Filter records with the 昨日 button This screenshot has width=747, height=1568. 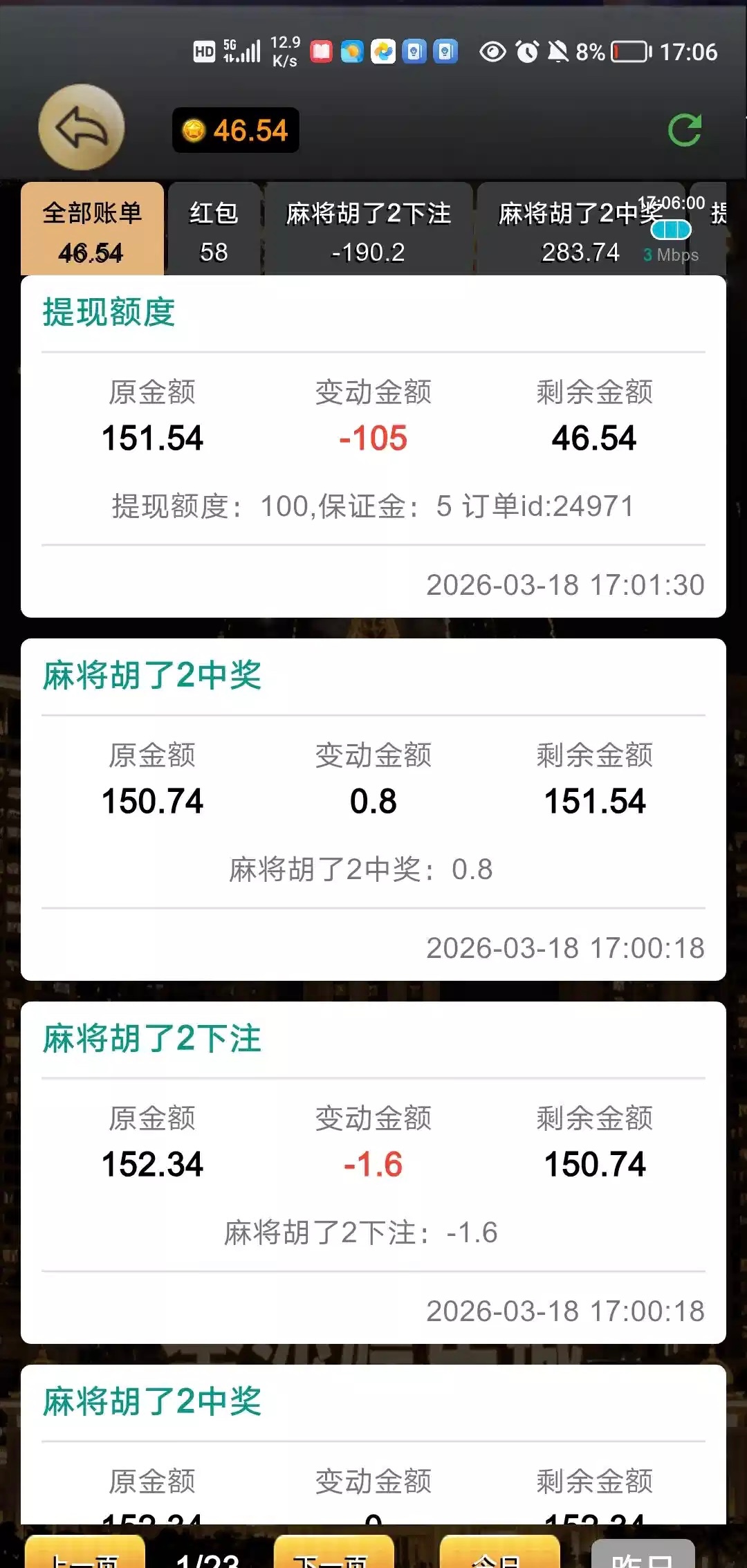pos(643,1556)
